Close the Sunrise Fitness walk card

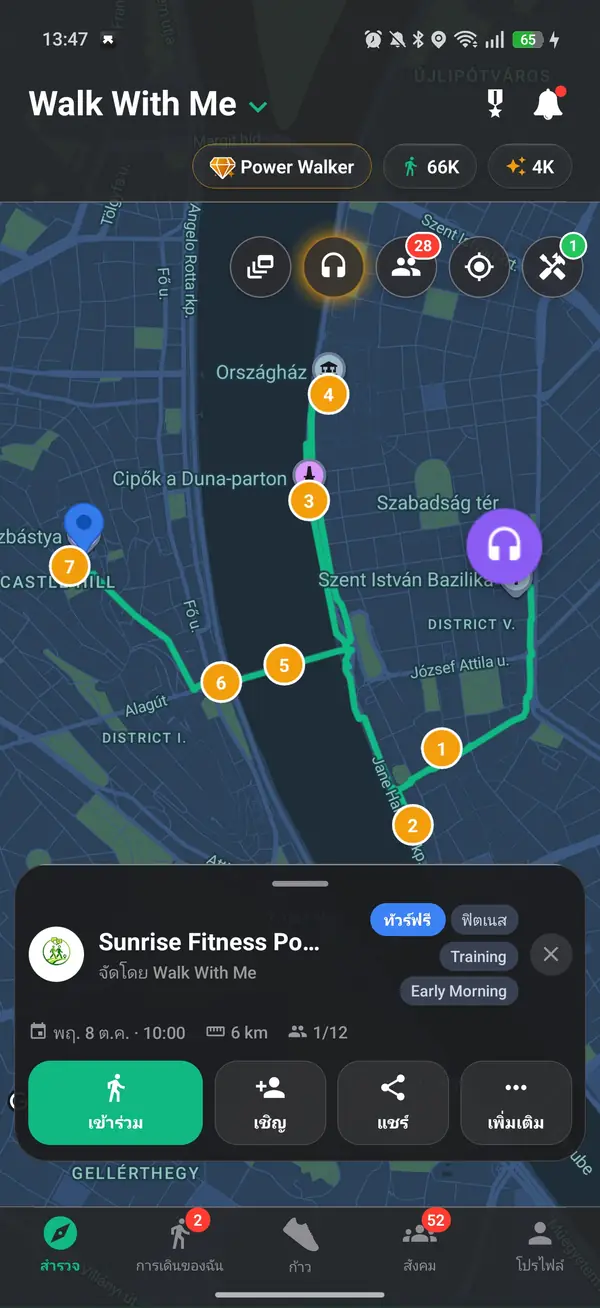click(550, 955)
